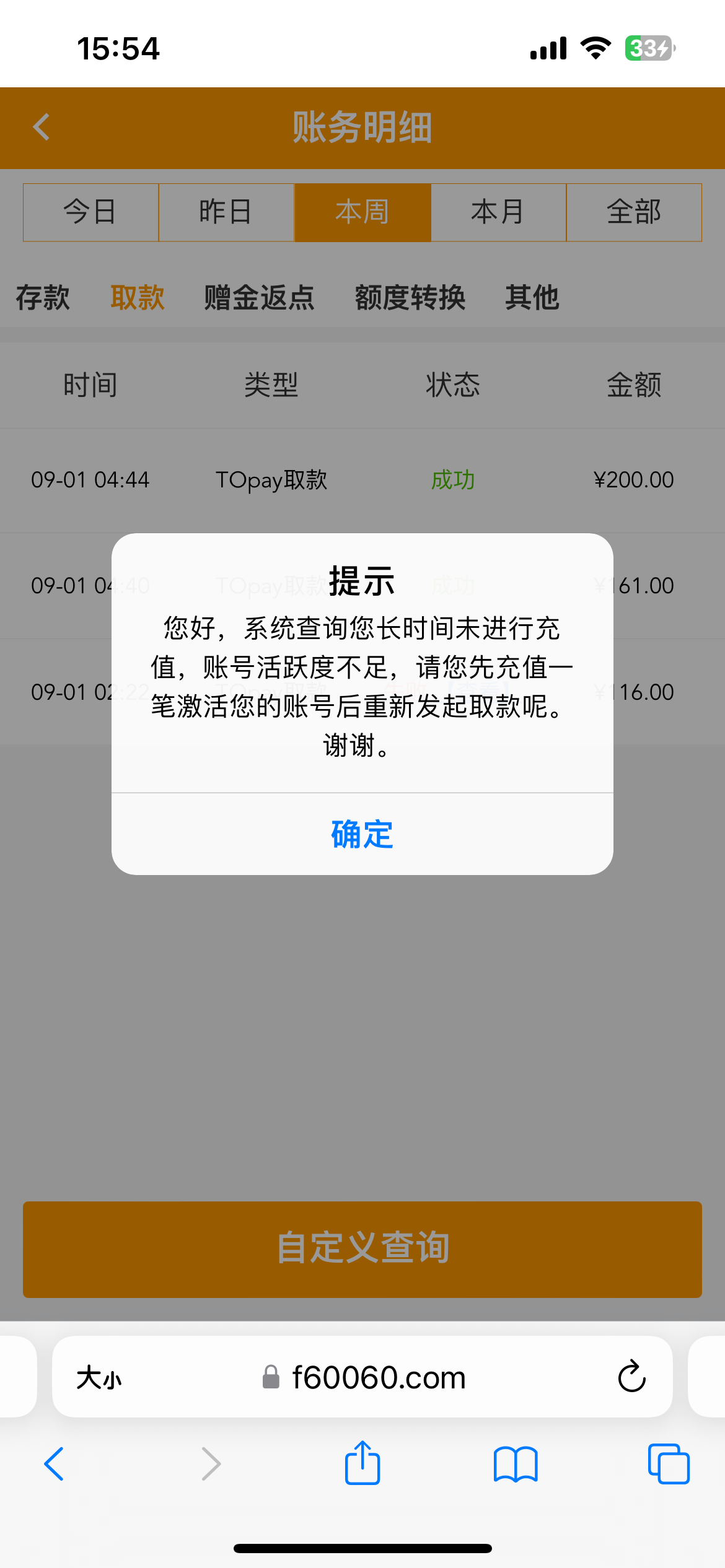725x1568 pixels.
Task: View 赠金返点 records
Action: [x=260, y=297]
